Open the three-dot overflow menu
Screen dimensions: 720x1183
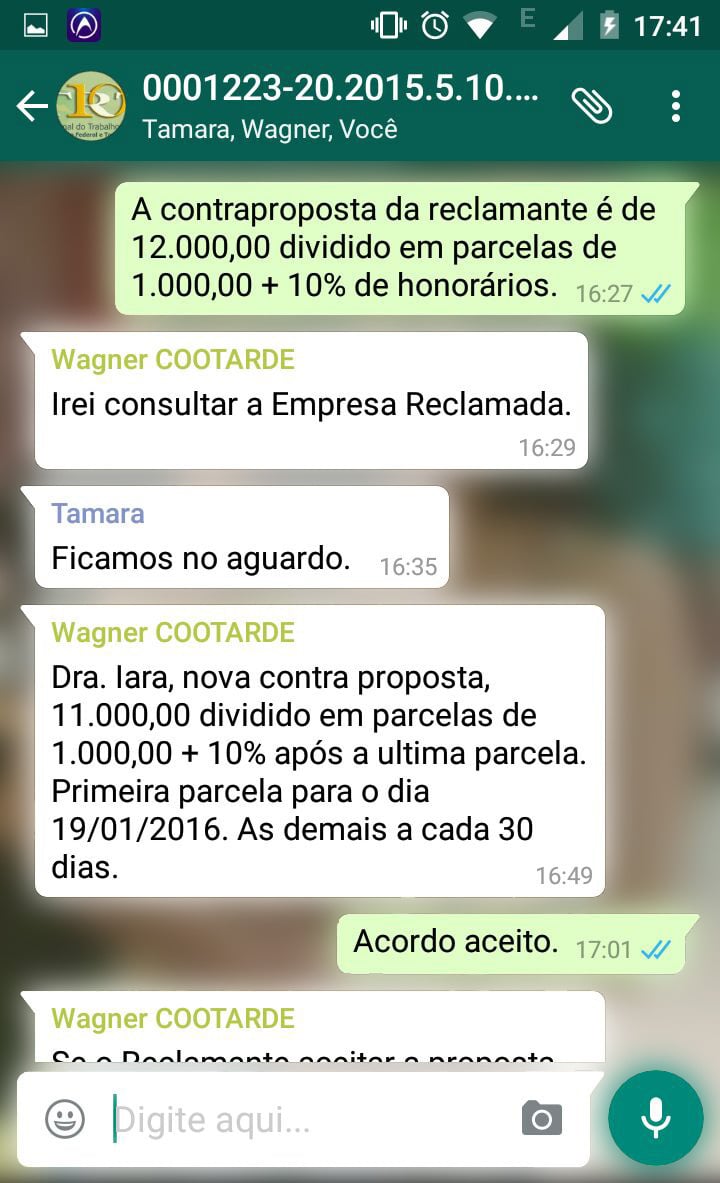tap(676, 105)
